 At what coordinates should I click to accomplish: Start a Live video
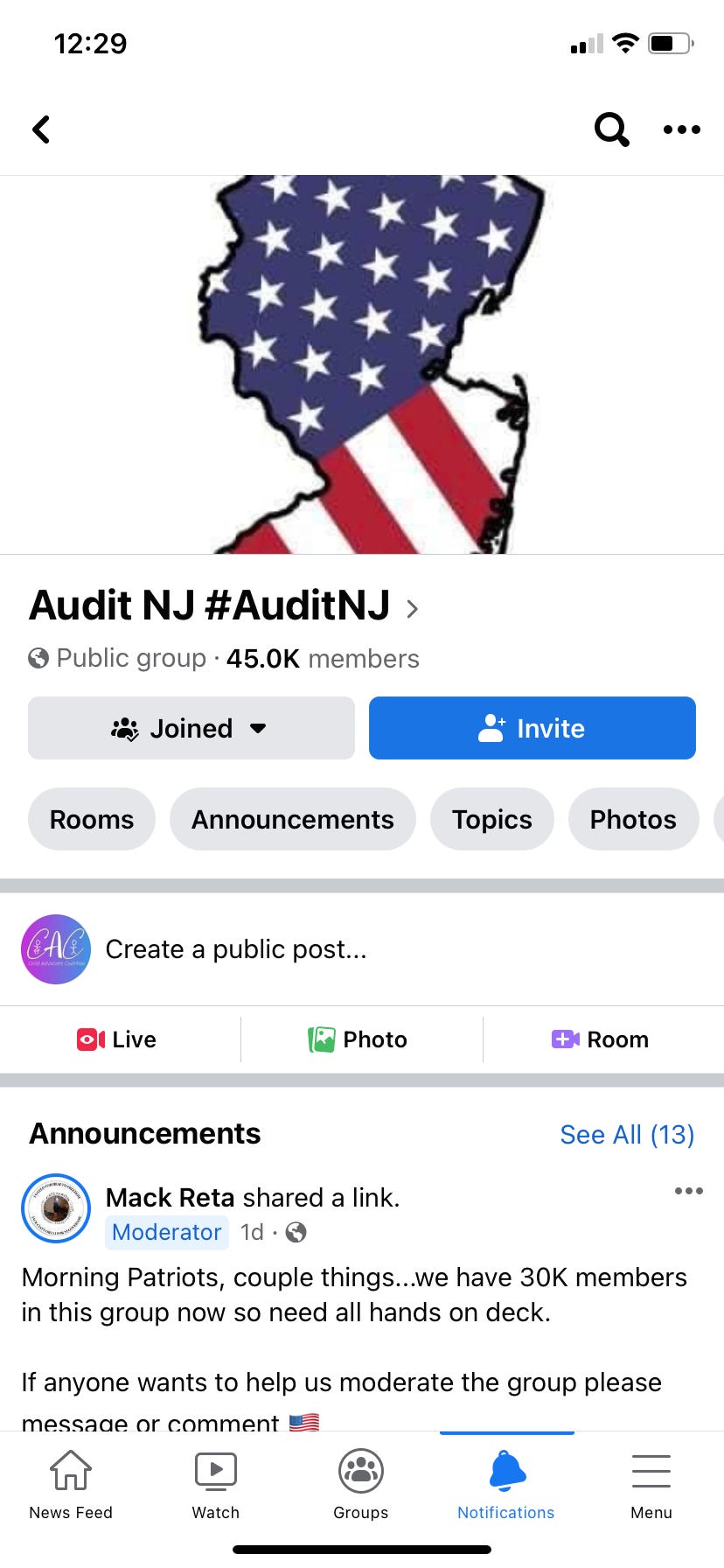coord(117,1039)
